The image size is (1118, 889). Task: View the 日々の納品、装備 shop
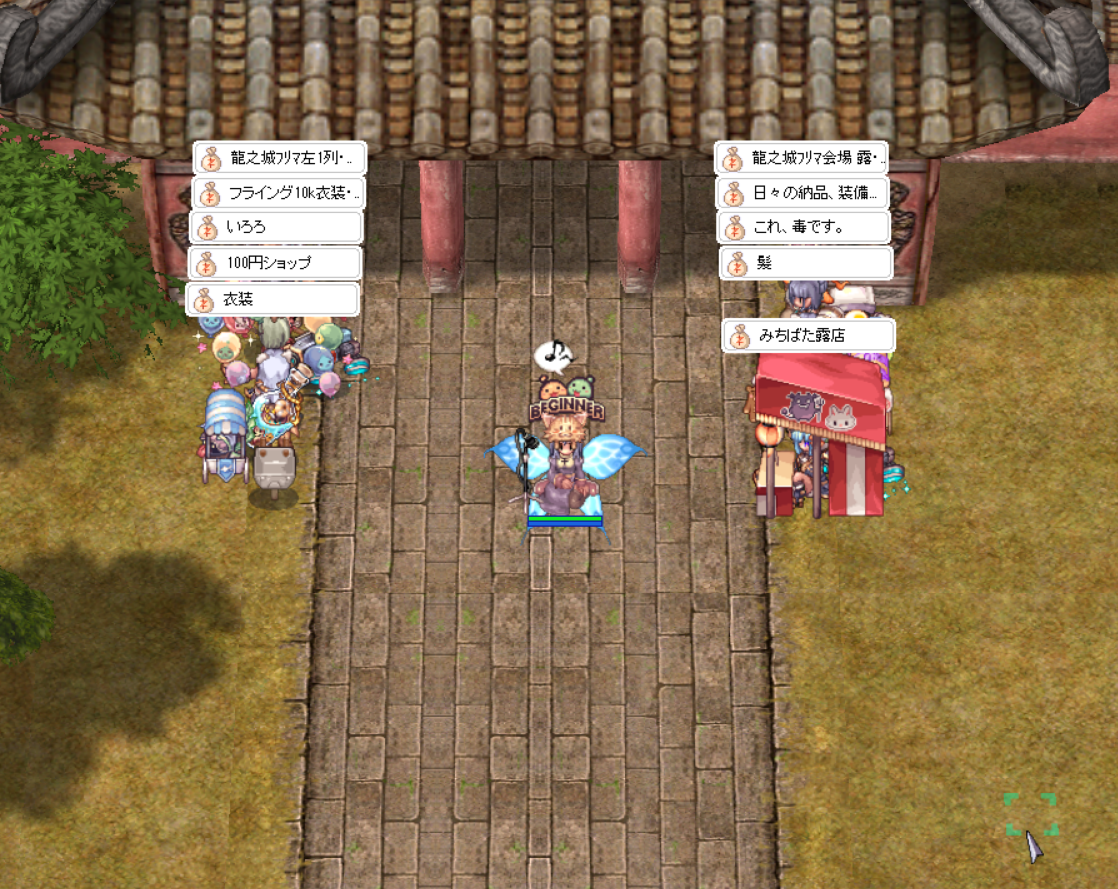coord(803,192)
